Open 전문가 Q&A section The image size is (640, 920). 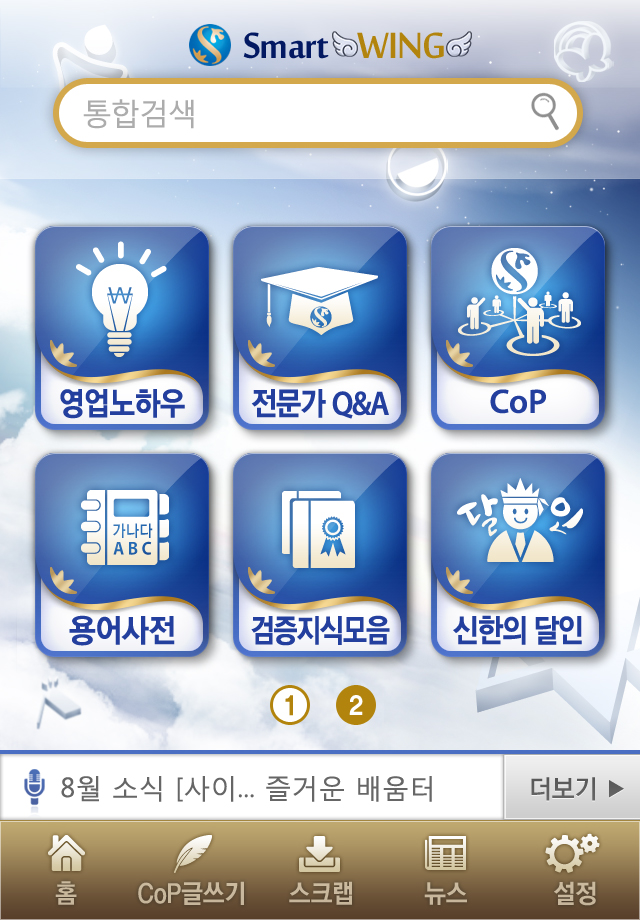tap(320, 328)
